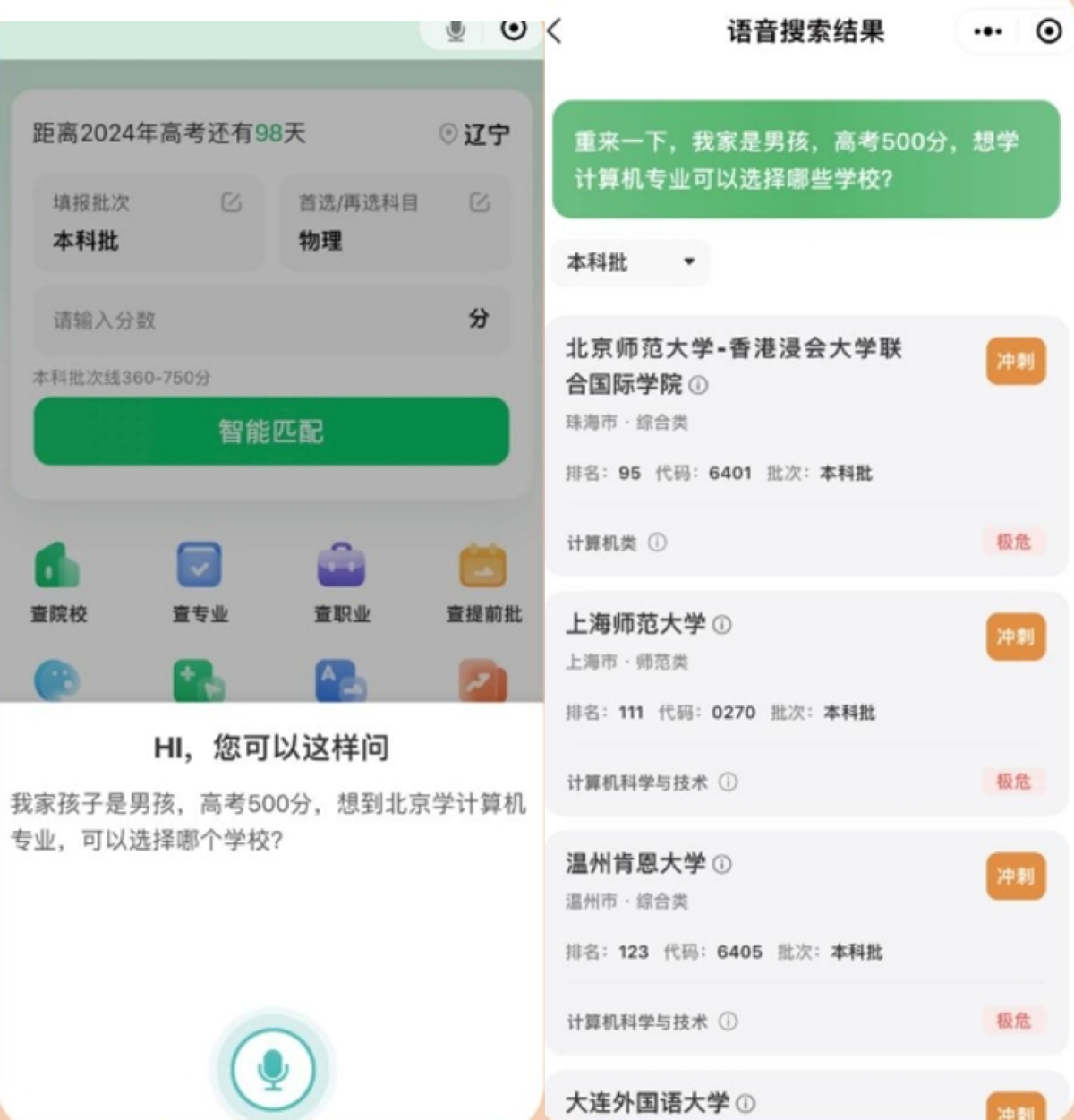The height and width of the screenshot is (1120, 1074).
Task: Go back from voice search results
Action: click(x=556, y=31)
